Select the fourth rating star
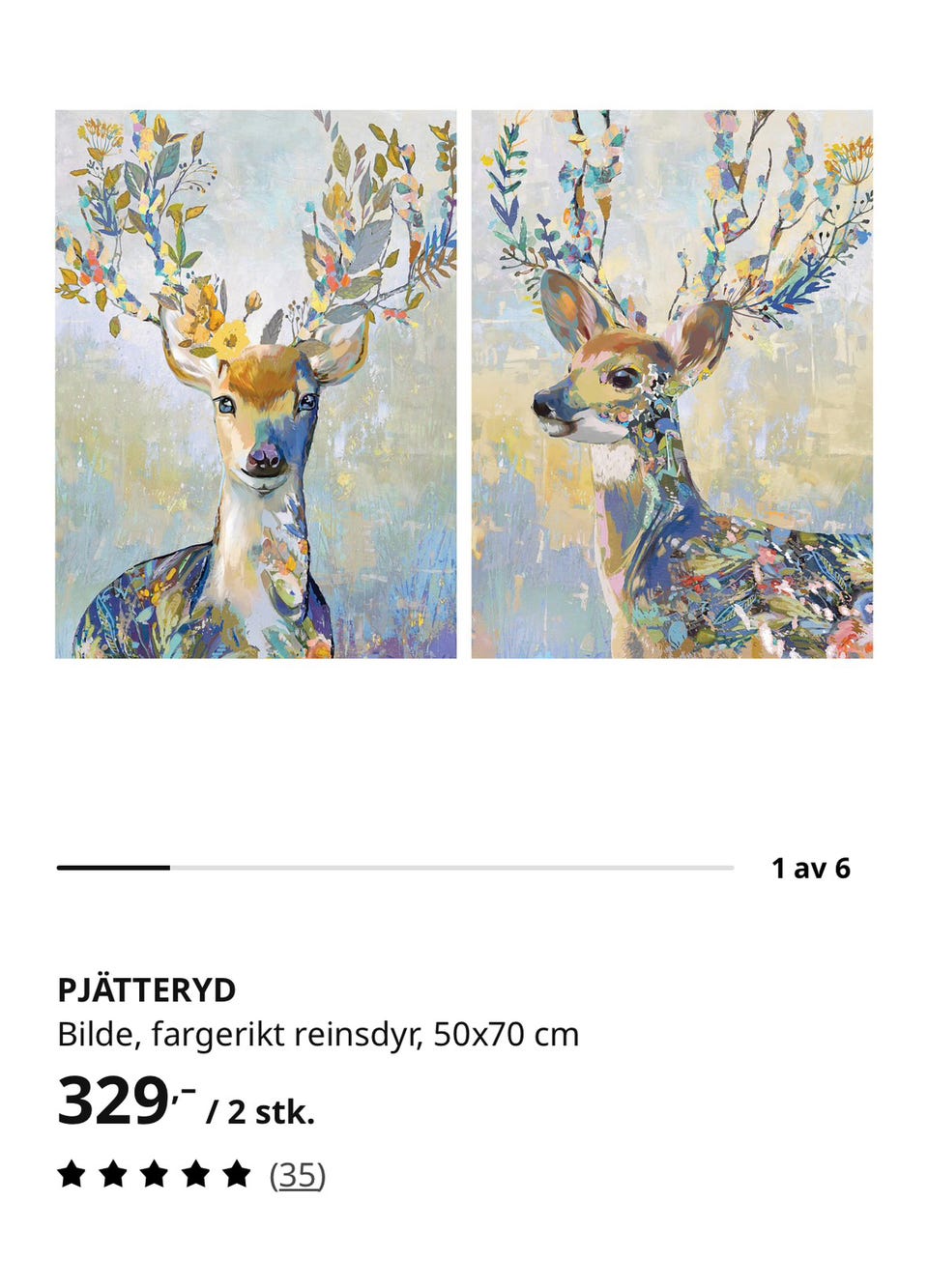 click(x=195, y=1174)
